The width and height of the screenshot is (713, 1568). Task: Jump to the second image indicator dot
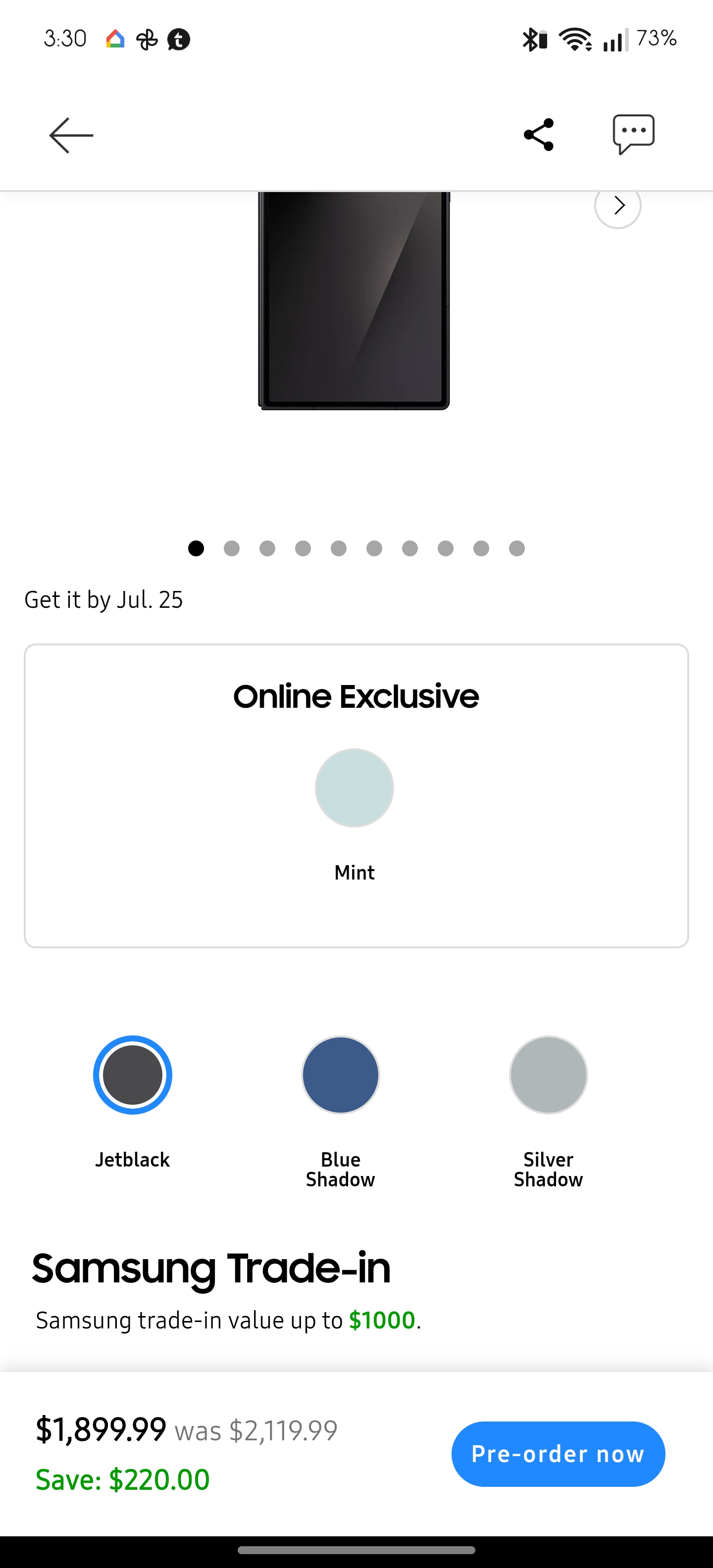231,548
